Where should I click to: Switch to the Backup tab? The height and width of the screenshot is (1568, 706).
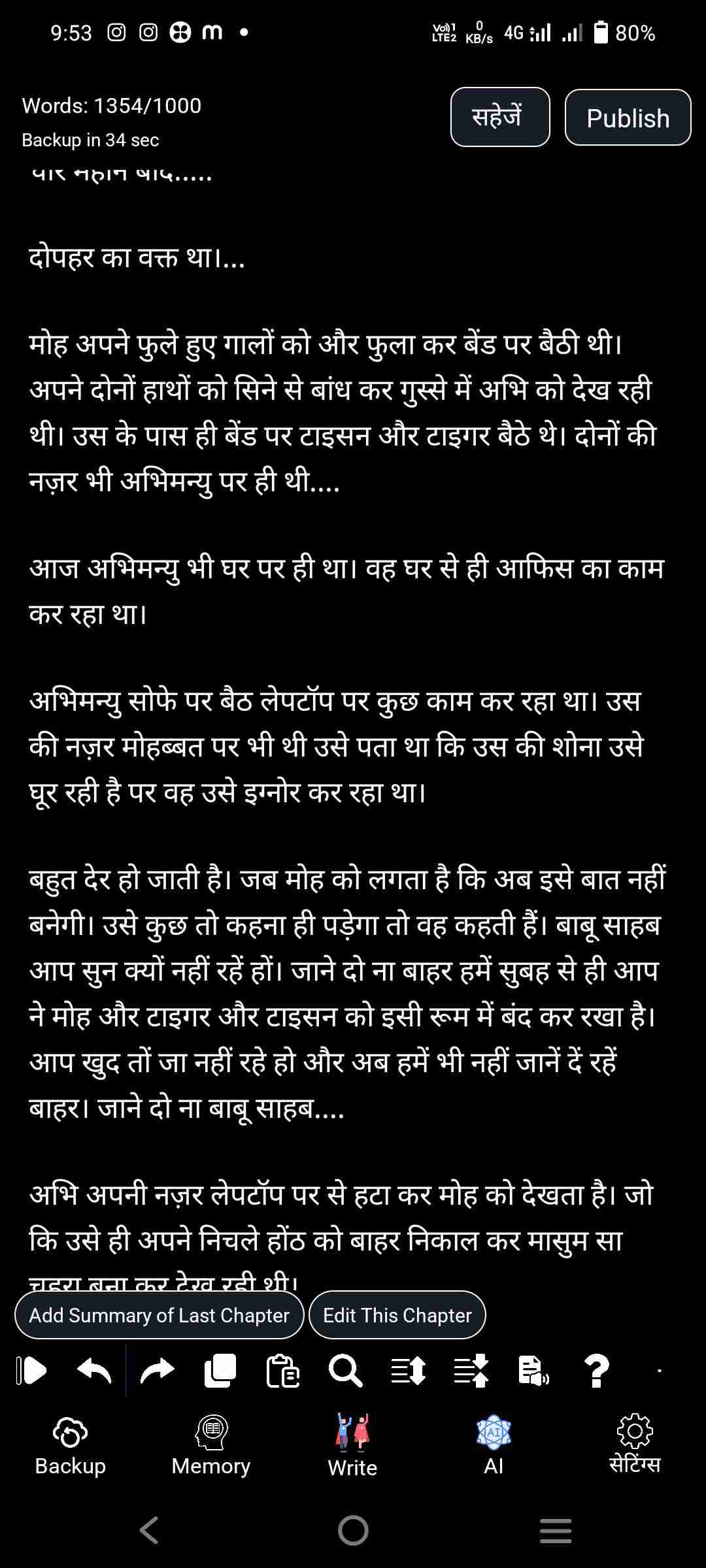(x=70, y=1446)
